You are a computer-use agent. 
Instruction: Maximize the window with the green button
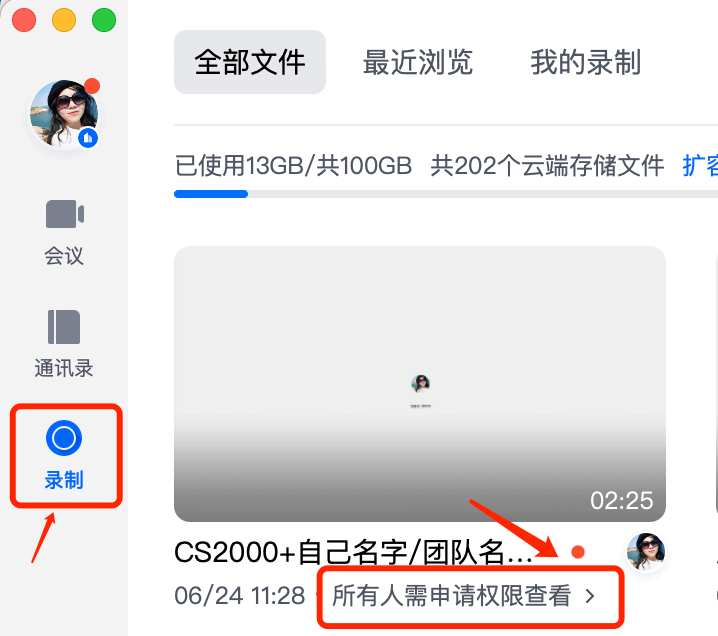(103, 20)
